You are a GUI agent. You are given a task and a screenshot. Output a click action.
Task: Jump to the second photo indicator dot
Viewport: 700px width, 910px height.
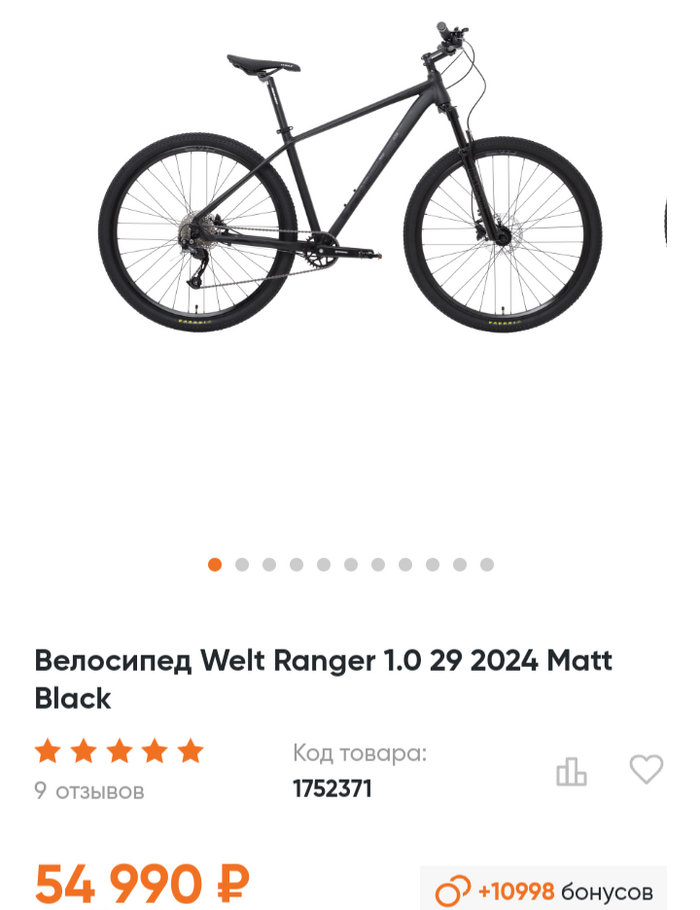tap(242, 565)
